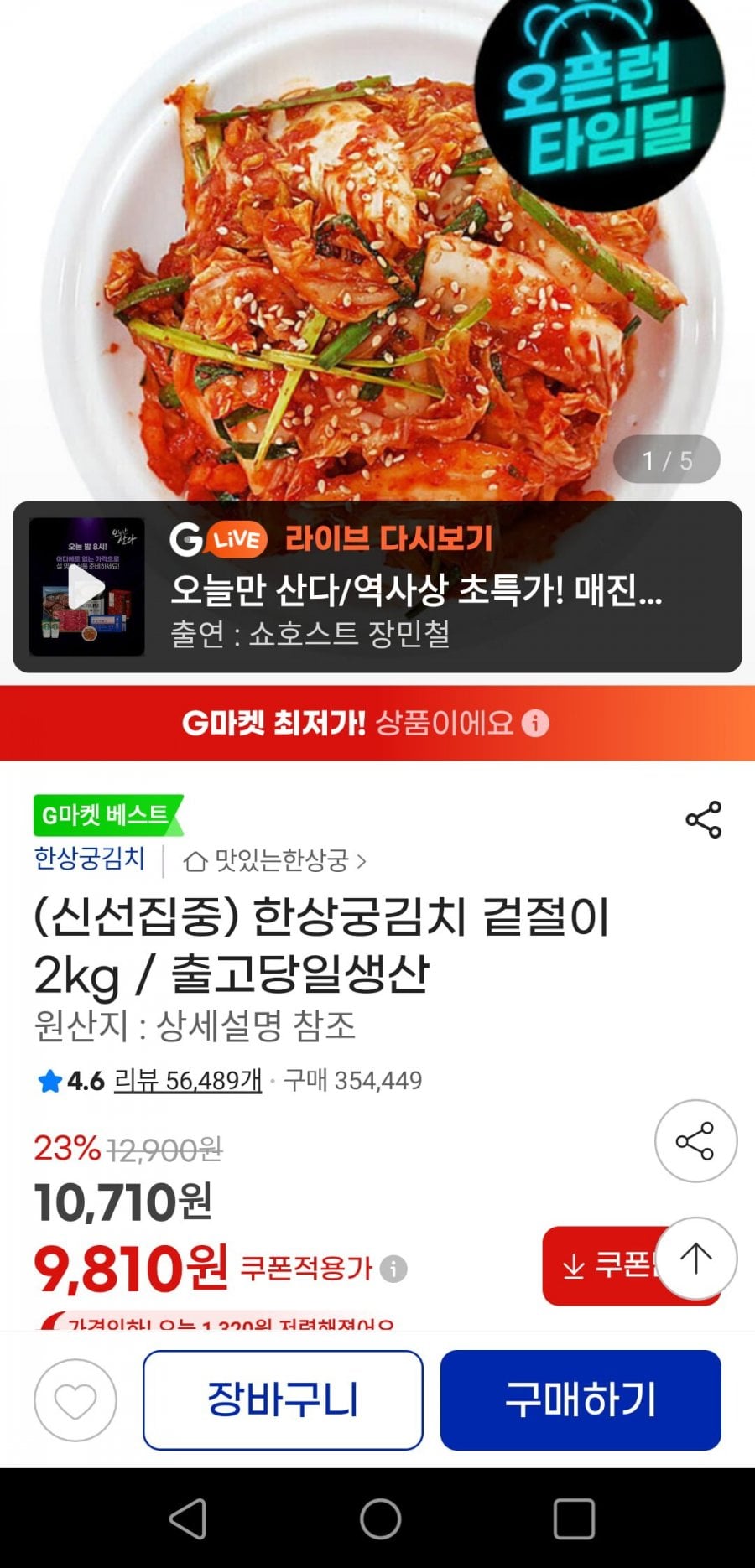This screenshot has width=755, height=1568.
Task: Add item to wishlist heart
Action: tap(75, 1400)
